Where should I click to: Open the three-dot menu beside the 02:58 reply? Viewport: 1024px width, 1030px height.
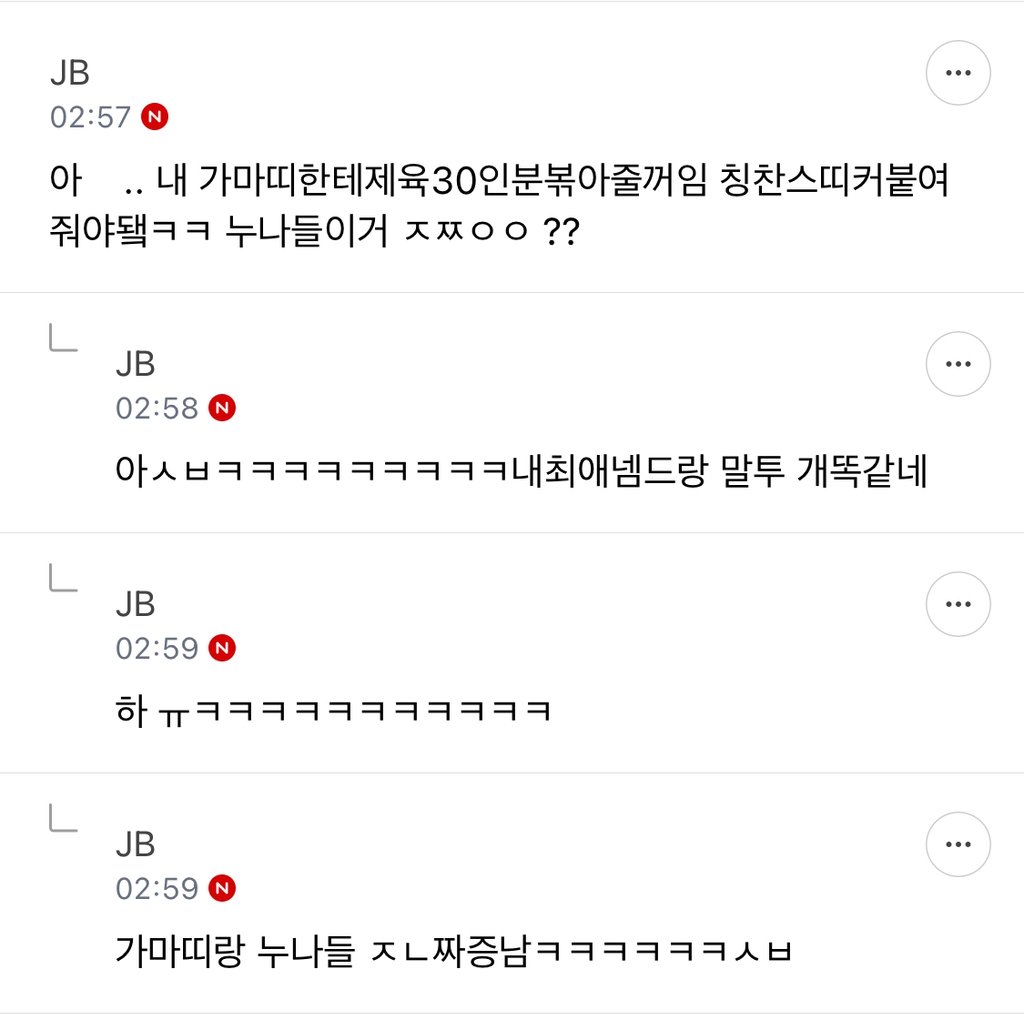(x=958, y=364)
